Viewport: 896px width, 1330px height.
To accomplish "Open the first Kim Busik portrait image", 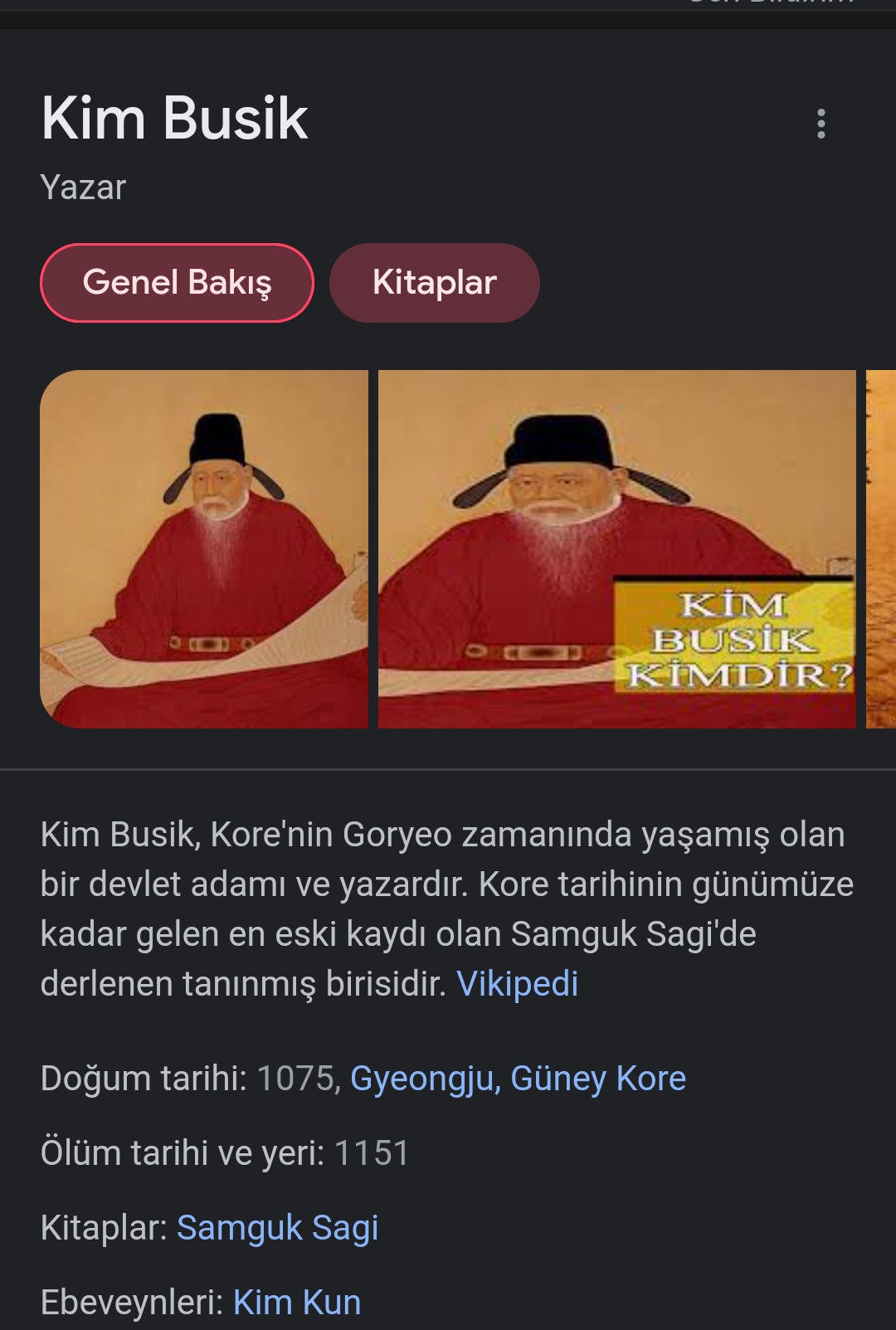I will pyautogui.click(x=204, y=548).
